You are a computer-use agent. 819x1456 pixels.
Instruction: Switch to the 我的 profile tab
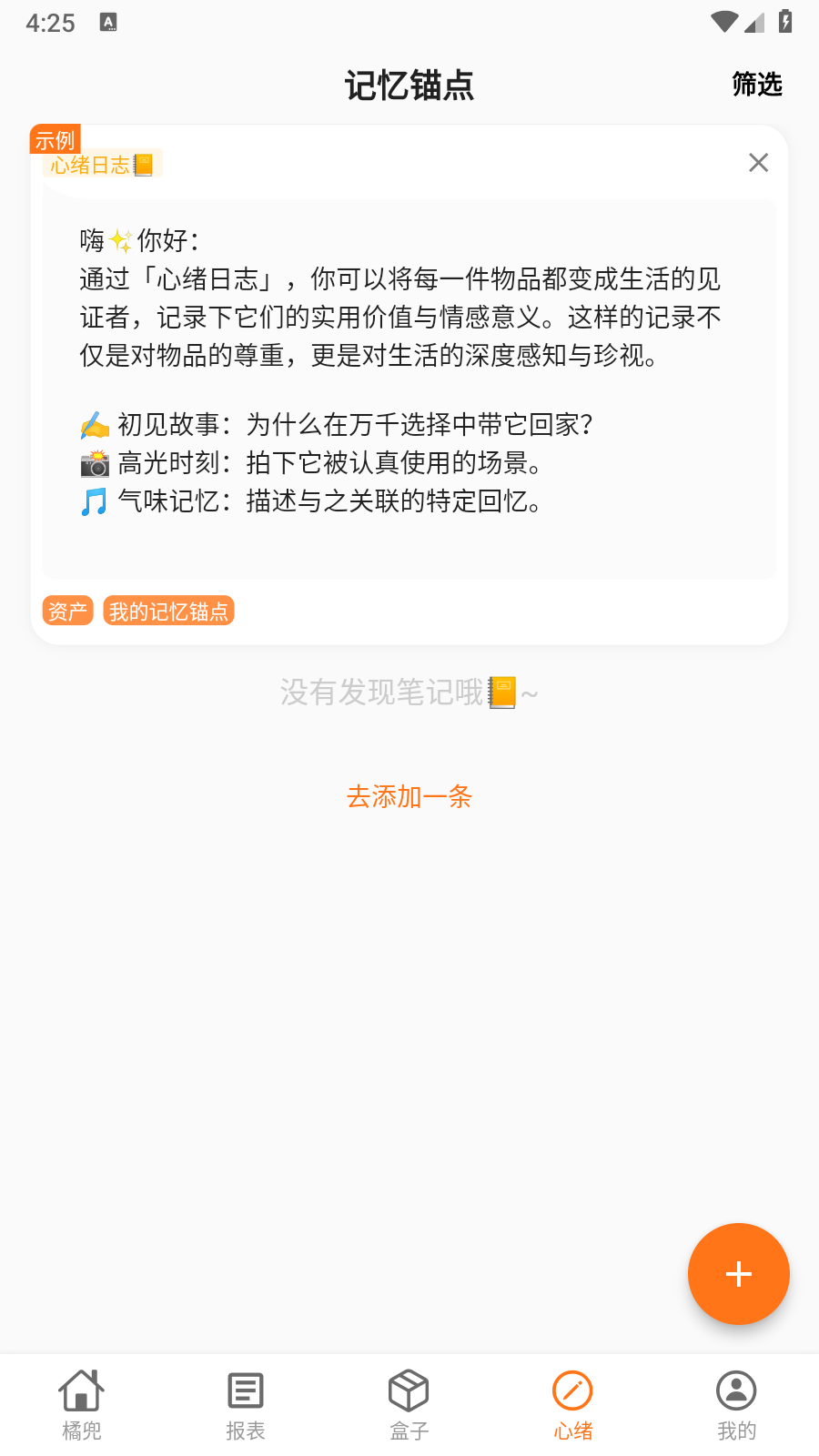point(737,1406)
